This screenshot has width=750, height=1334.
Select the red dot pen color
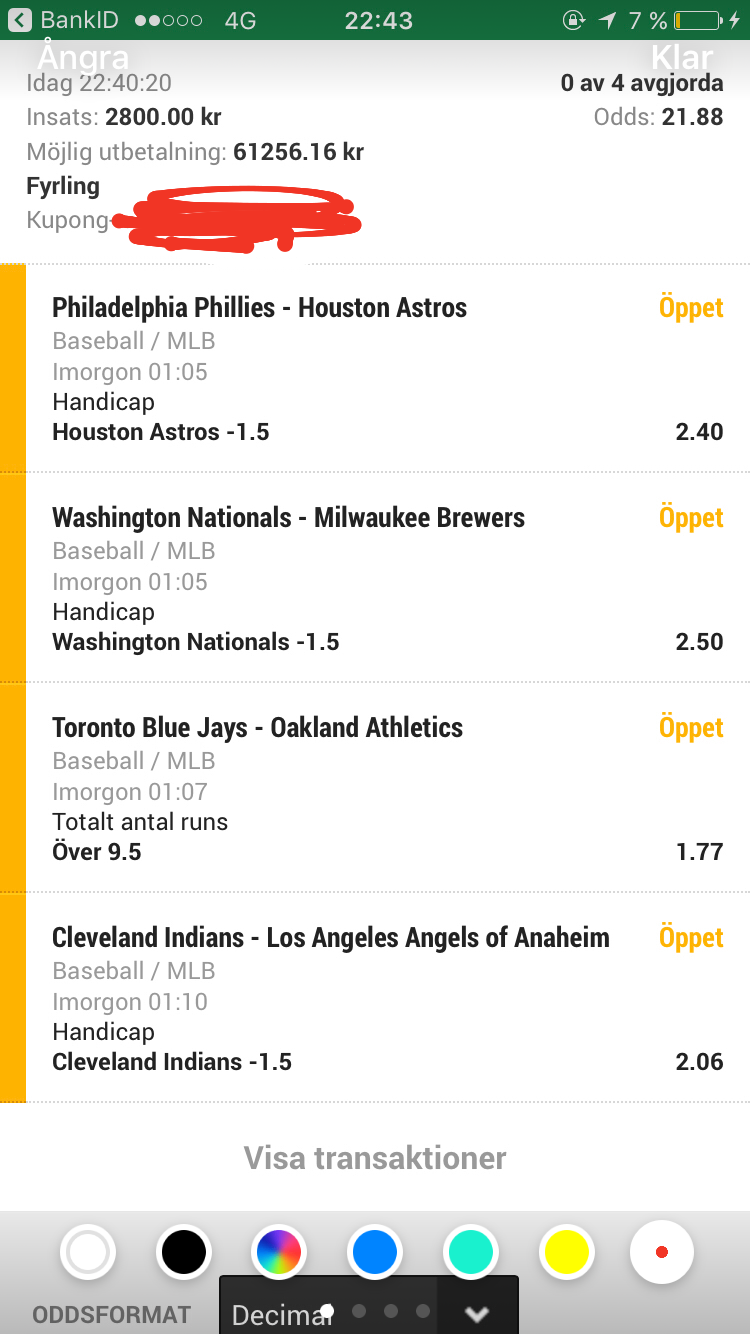tap(661, 1252)
